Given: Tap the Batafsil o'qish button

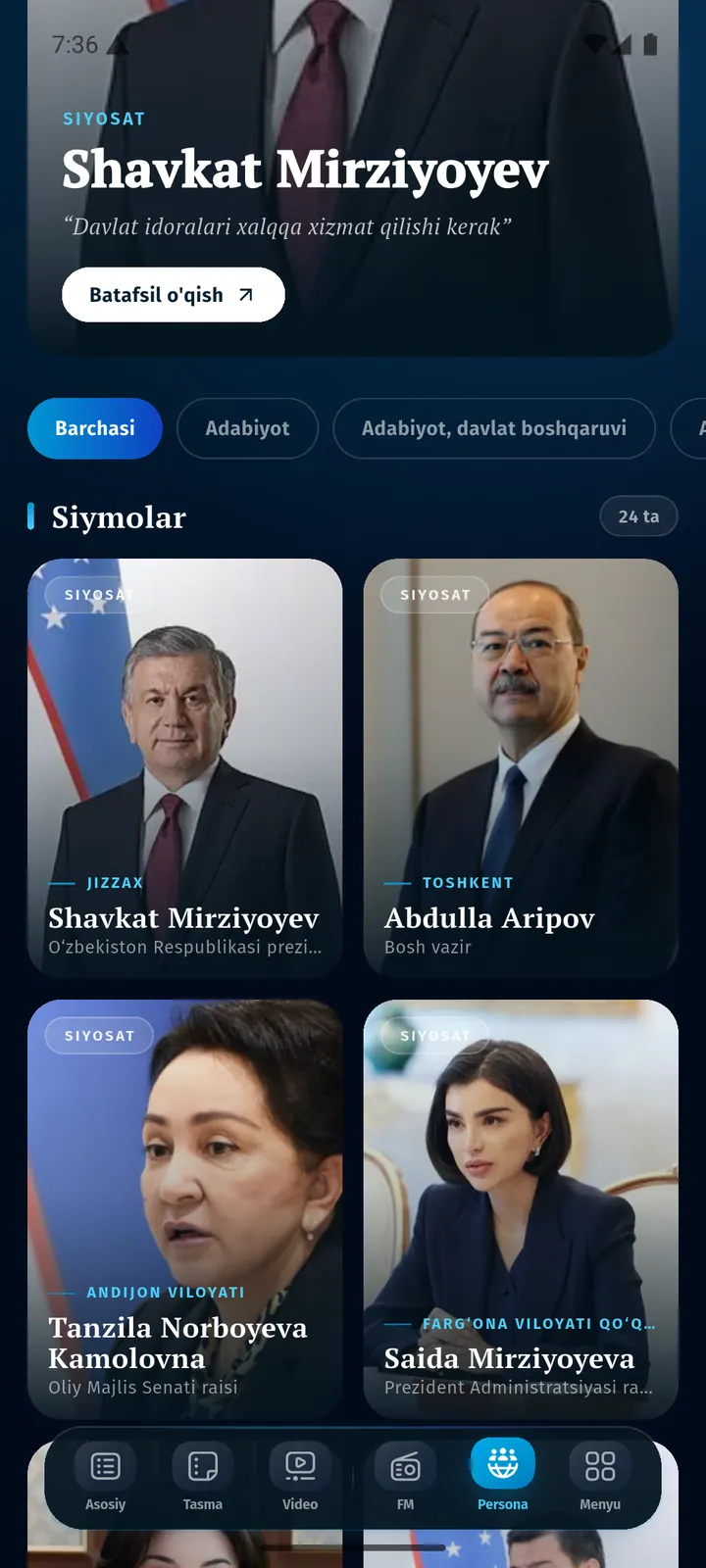Looking at the screenshot, I should point(174,295).
